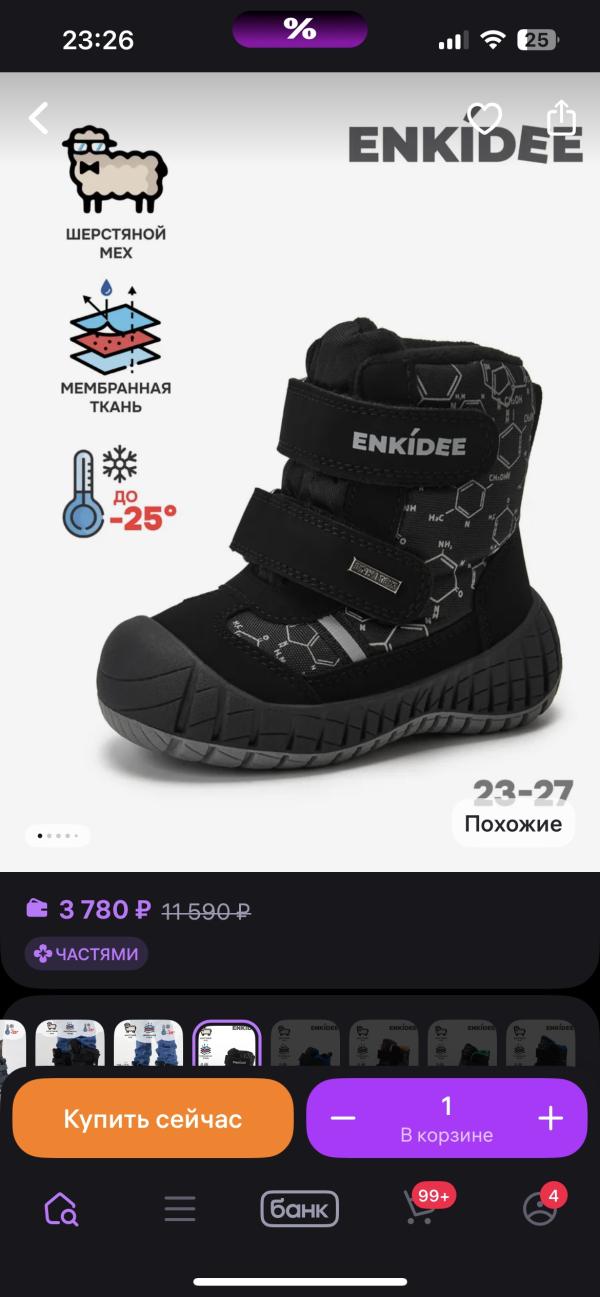Screen dimensions: 600x1297
Task: Decrease cart quantity with minus
Action: pos(343,1118)
